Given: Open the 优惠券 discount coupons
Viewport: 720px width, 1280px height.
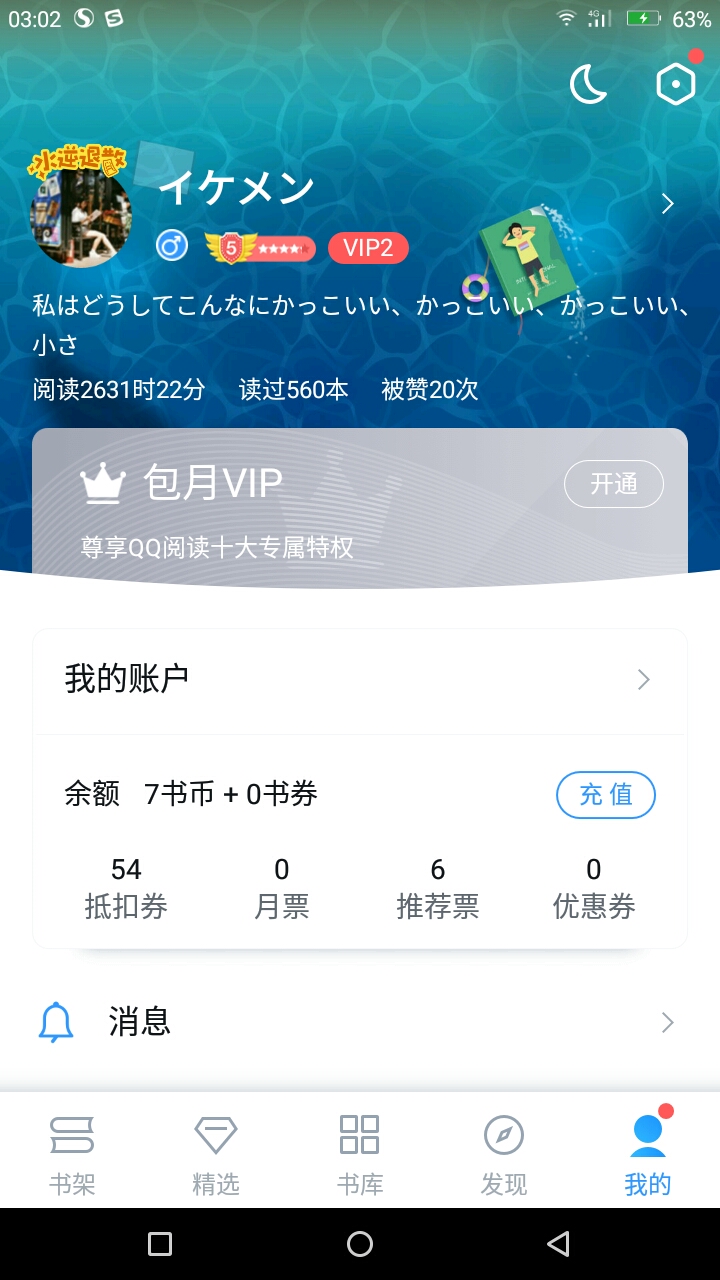Looking at the screenshot, I should [x=594, y=888].
